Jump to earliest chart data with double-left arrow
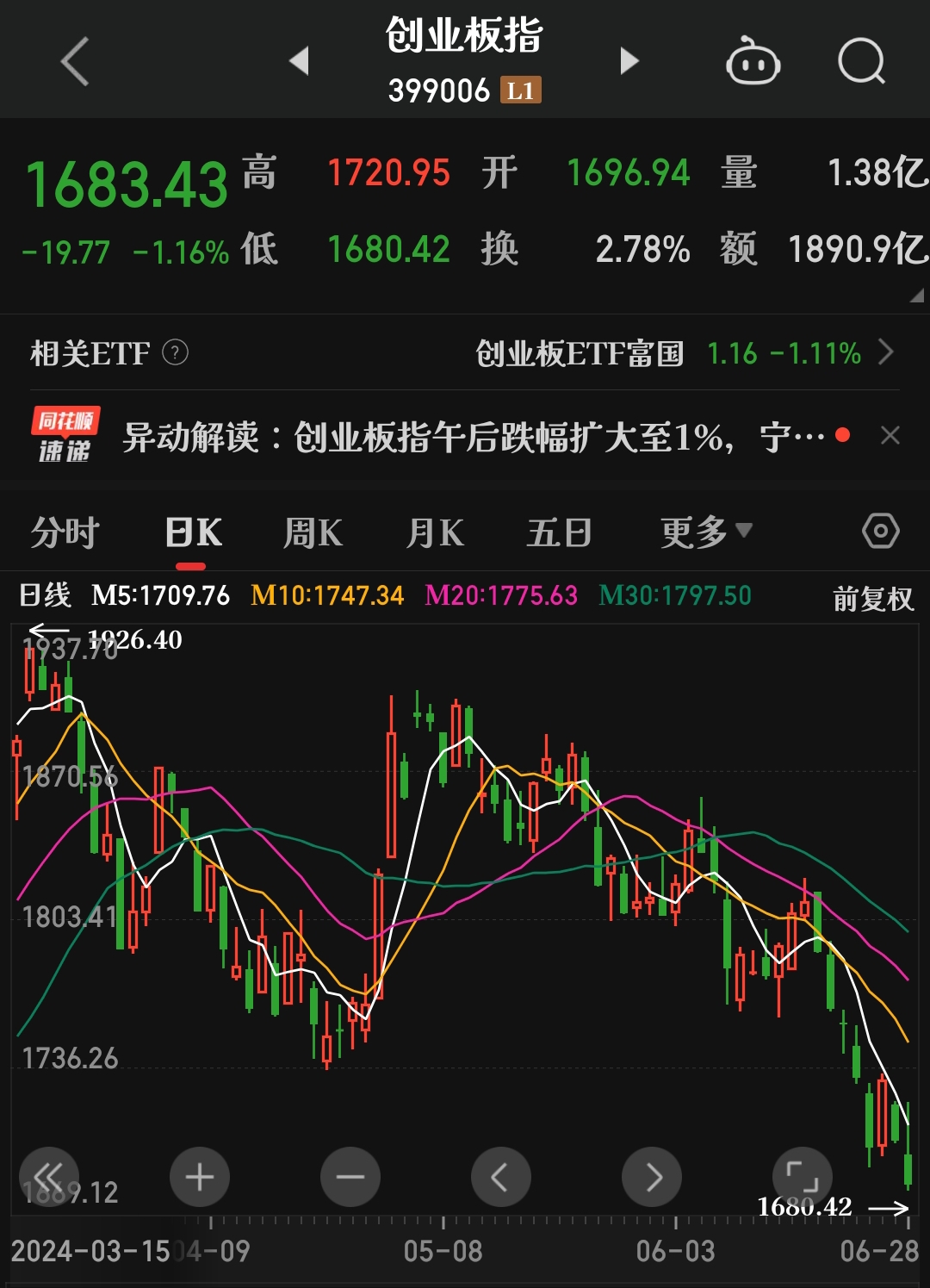 (x=49, y=1176)
